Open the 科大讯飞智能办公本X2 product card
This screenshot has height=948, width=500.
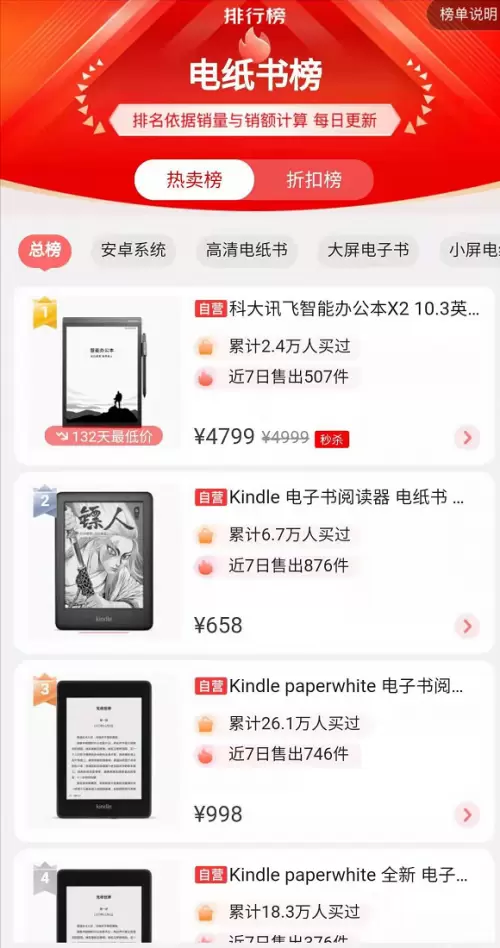(x=254, y=375)
